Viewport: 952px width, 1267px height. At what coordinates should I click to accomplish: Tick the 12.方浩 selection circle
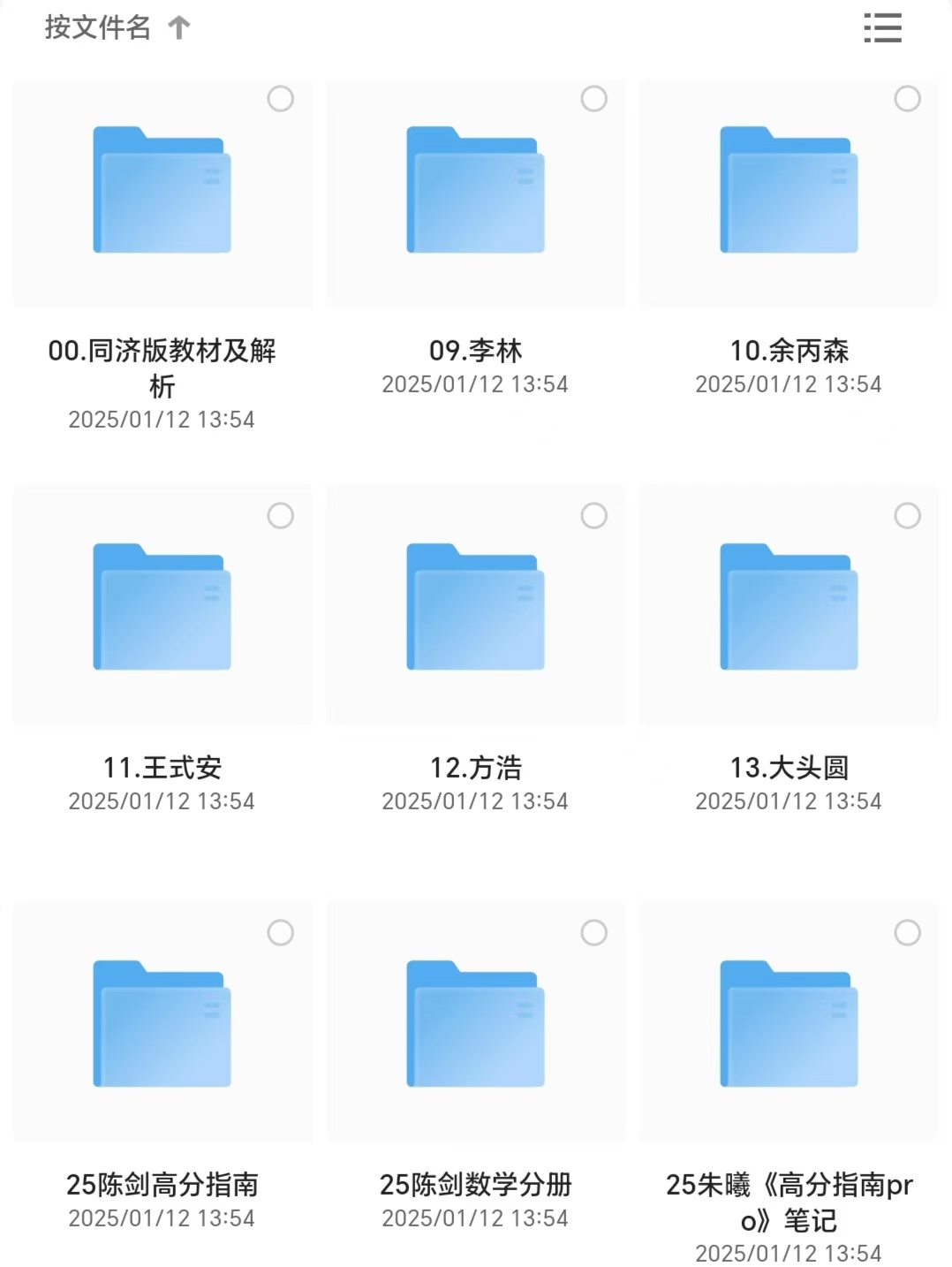pyautogui.click(x=594, y=516)
